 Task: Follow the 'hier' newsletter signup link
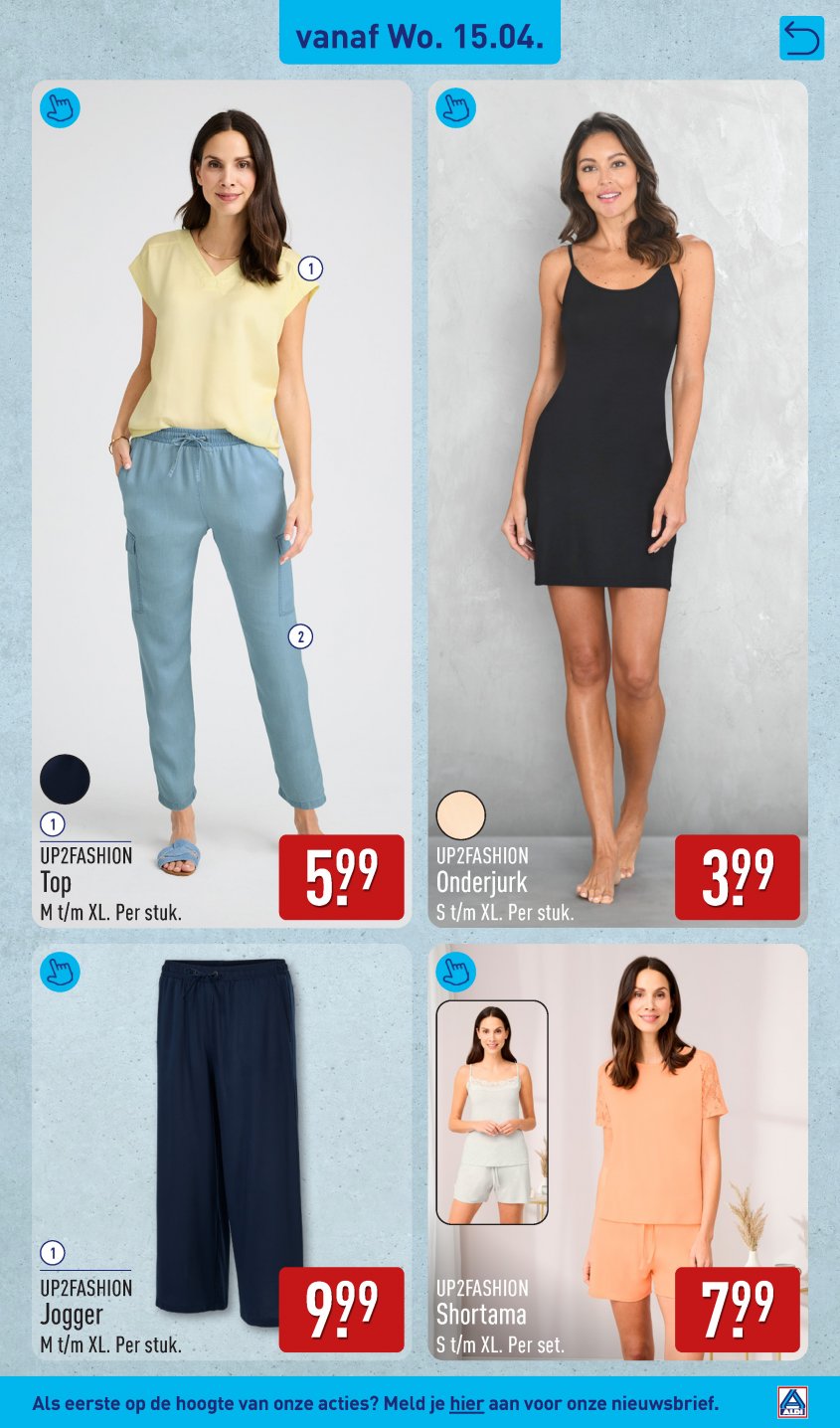pos(466,1404)
